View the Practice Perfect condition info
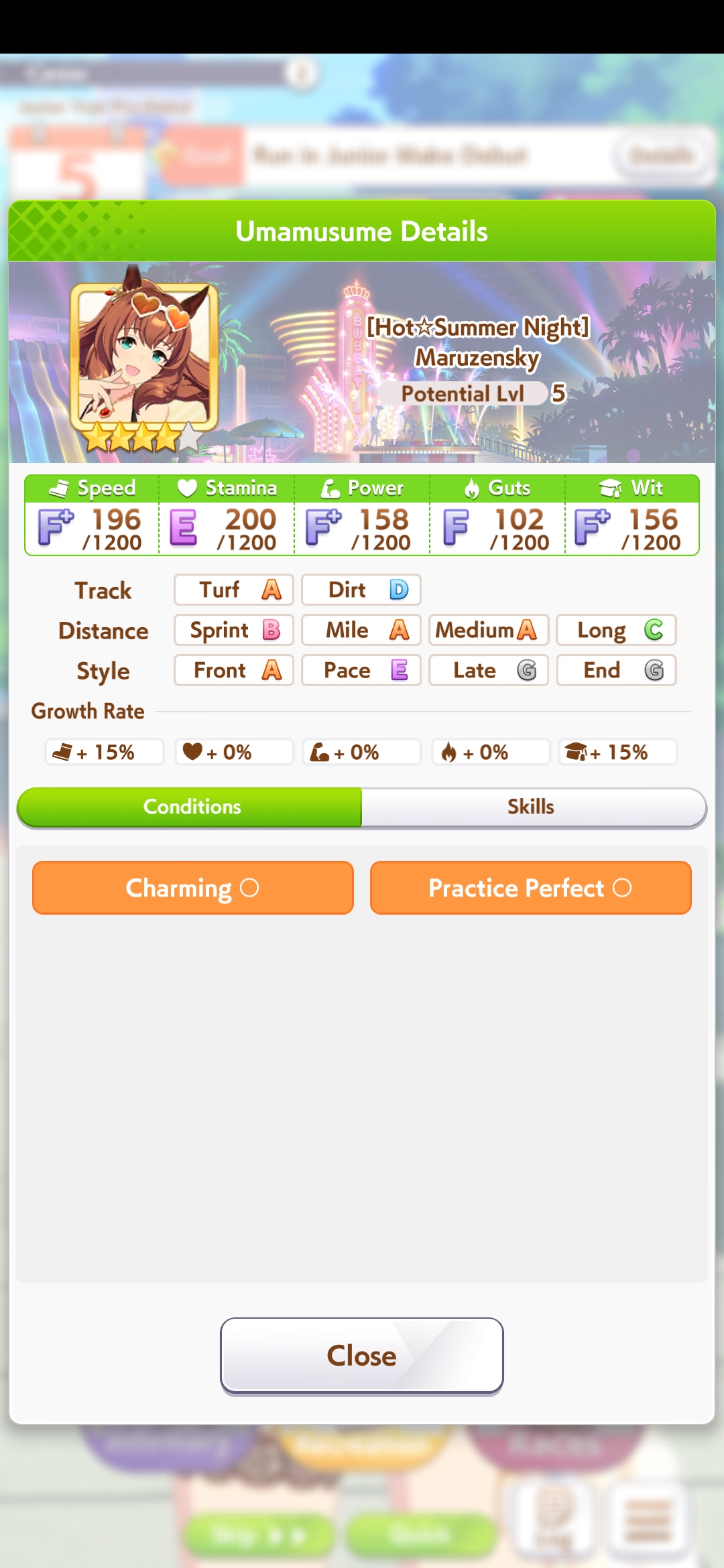The image size is (724, 1568). 530,888
